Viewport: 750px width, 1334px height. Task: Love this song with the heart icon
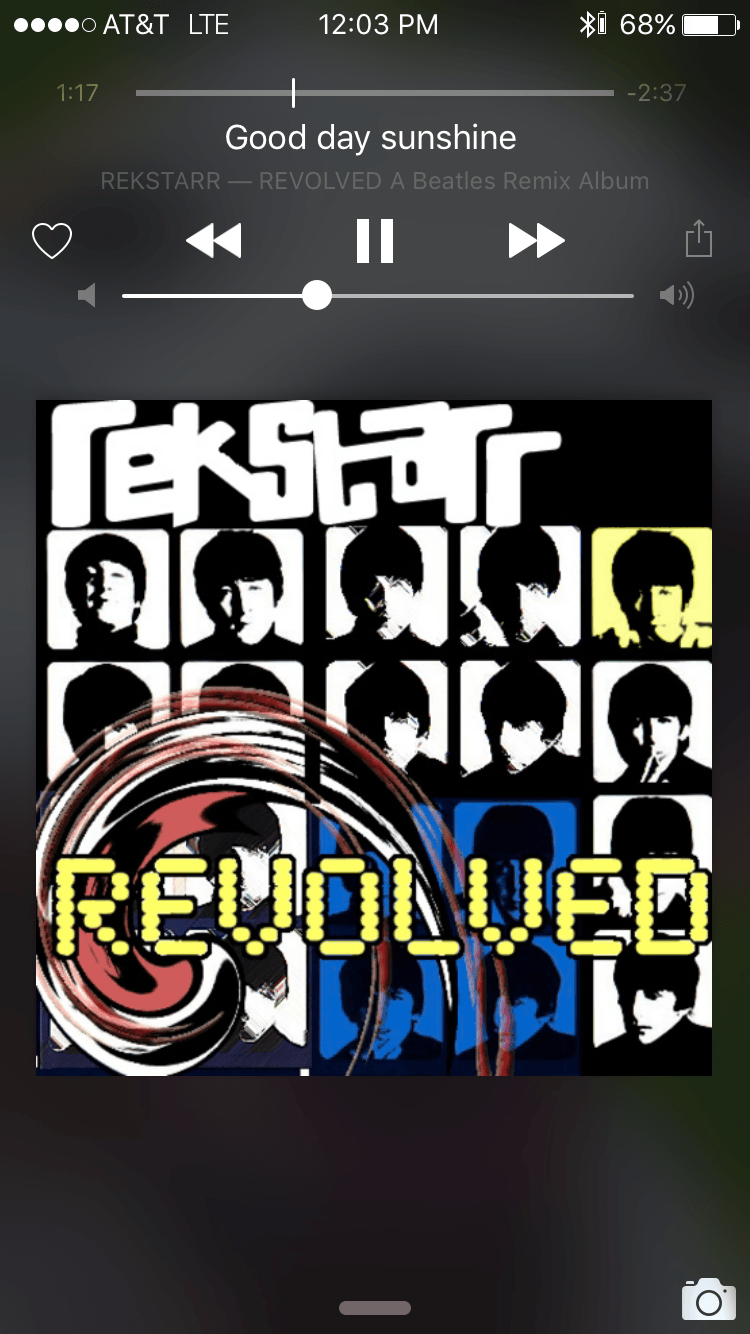(52, 241)
